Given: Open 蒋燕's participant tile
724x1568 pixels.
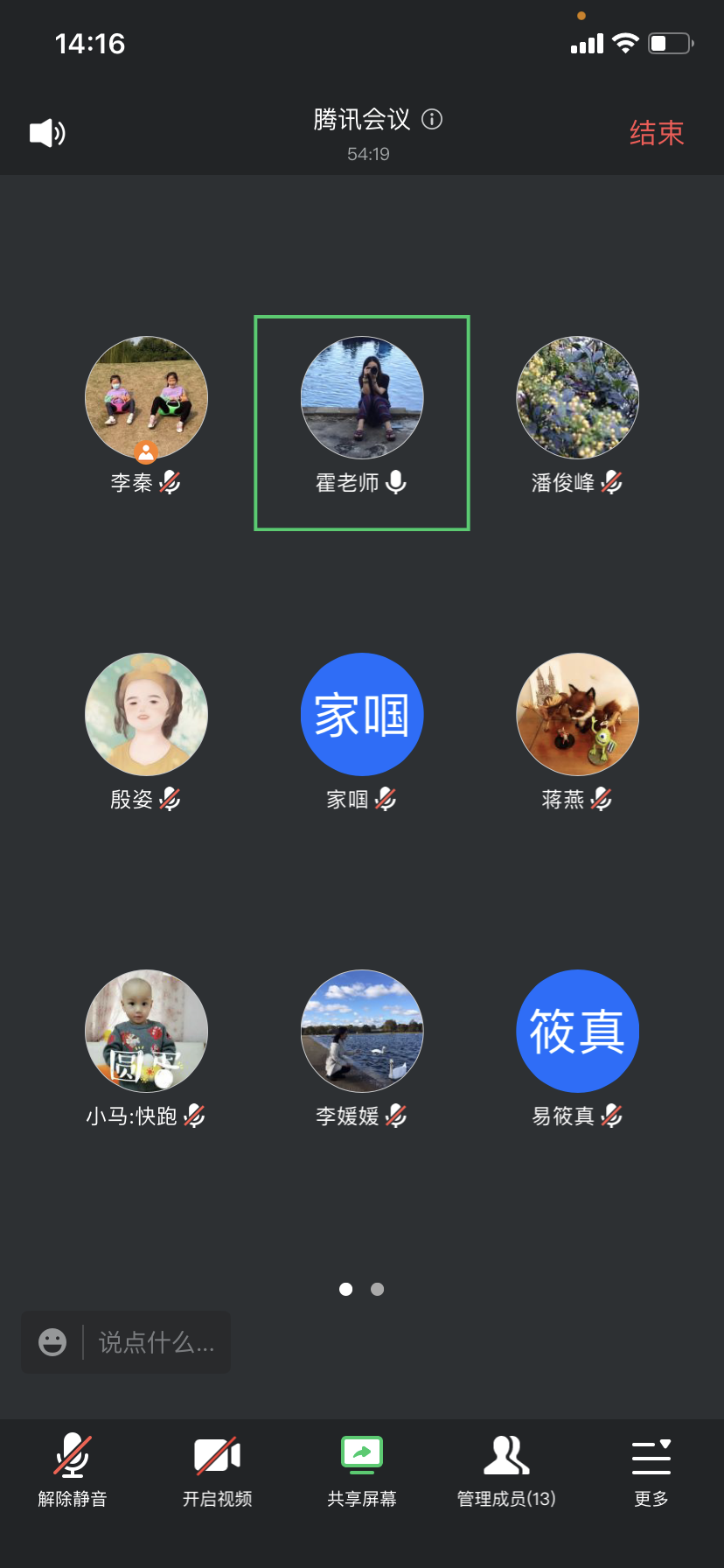Looking at the screenshot, I should (577, 714).
